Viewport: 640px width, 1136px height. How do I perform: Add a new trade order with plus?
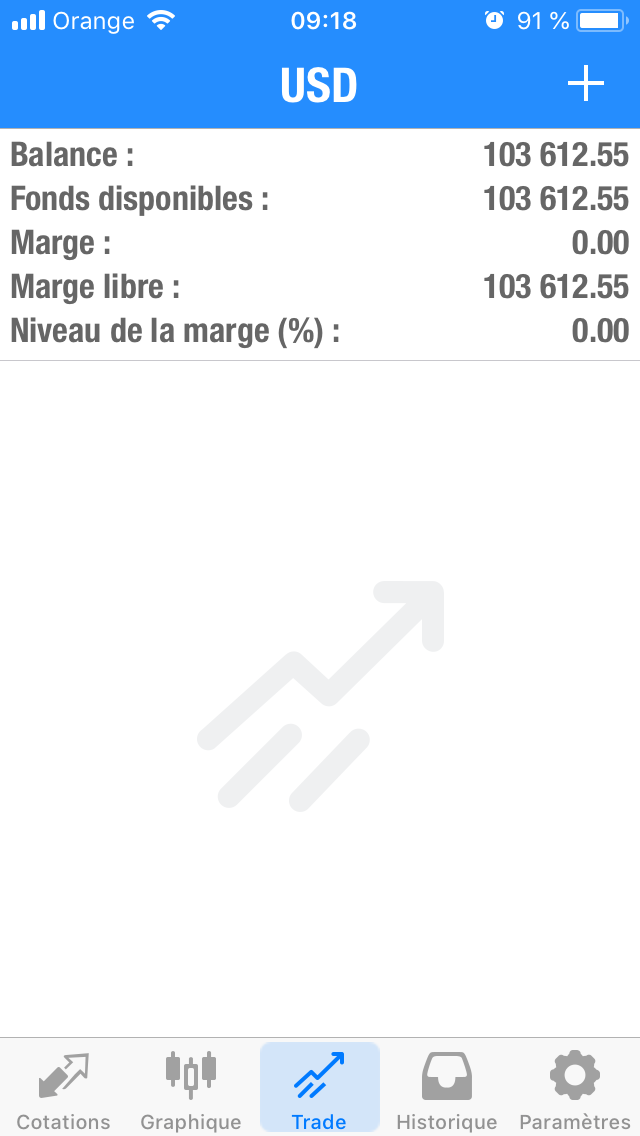pos(585,85)
